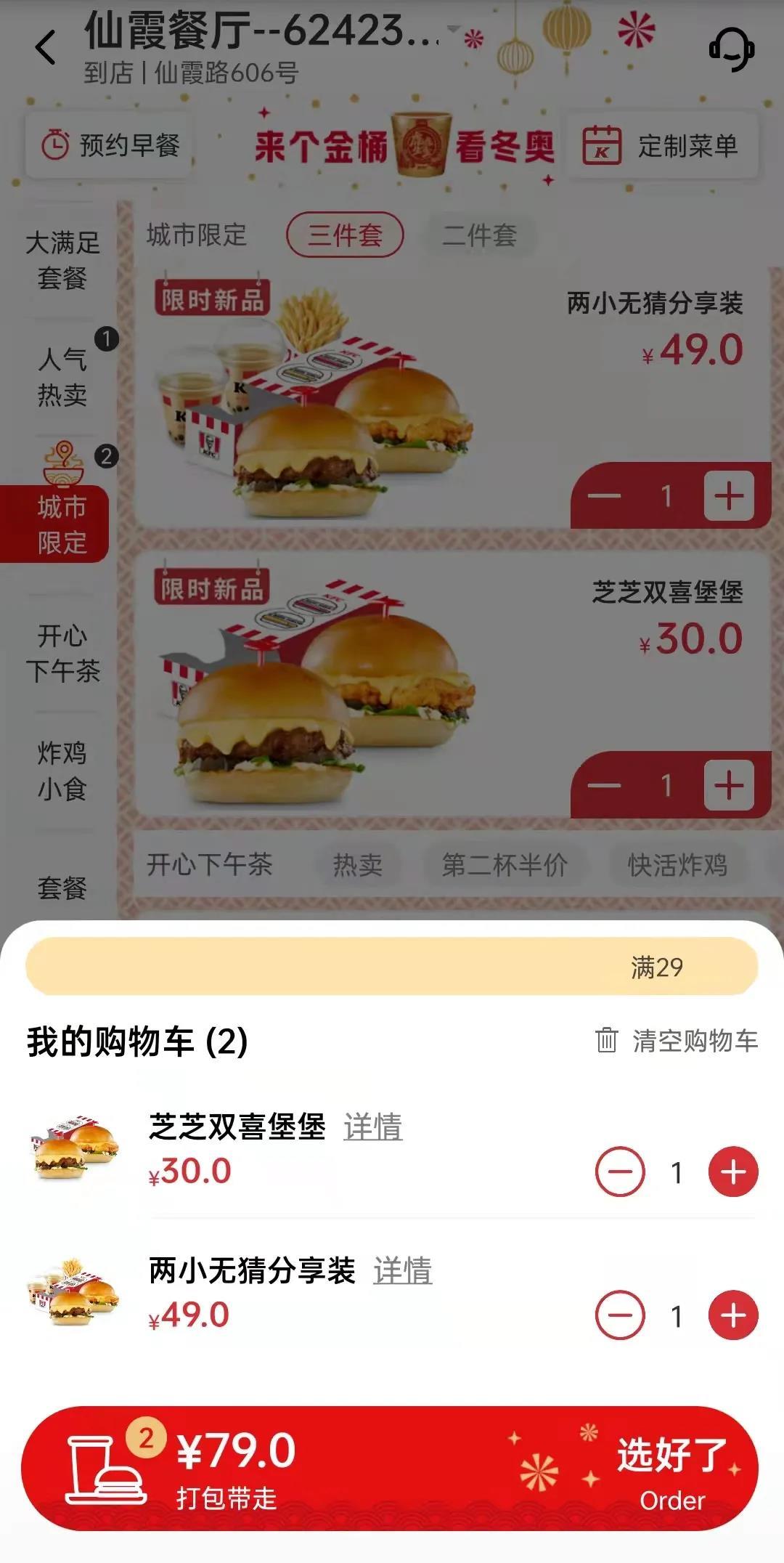Decrease 两小无猜分享装 quantity in cart

click(x=620, y=1315)
